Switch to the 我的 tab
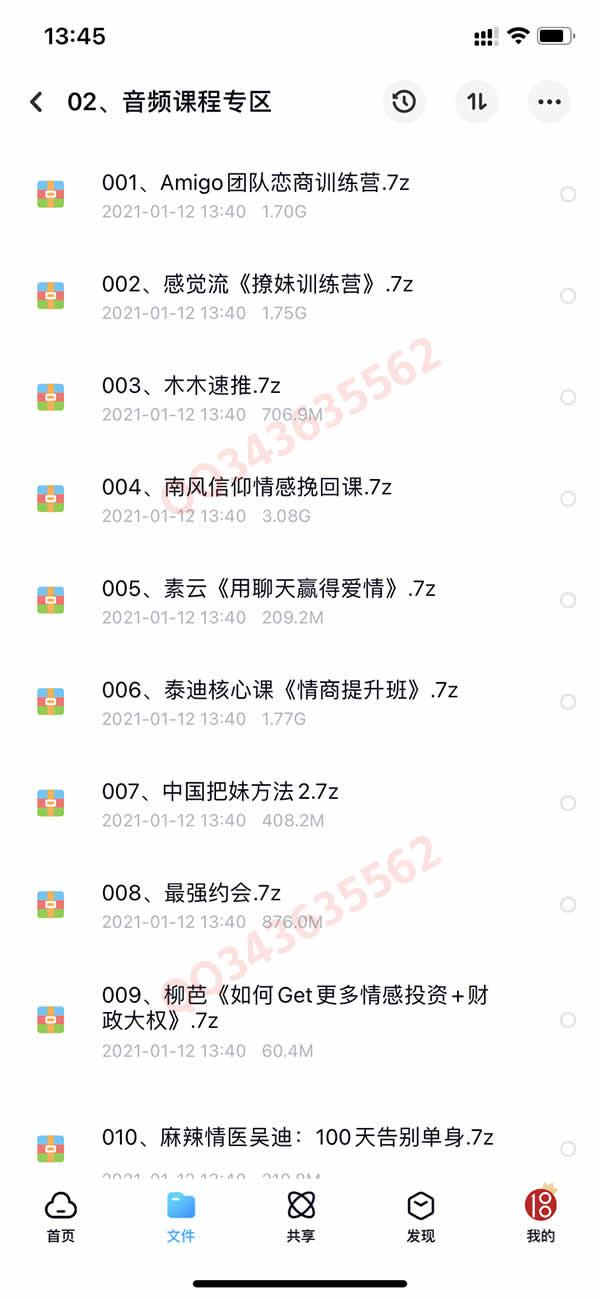Viewport: 600px width, 1299px height. pyautogui.click(x=540, y=1216)
